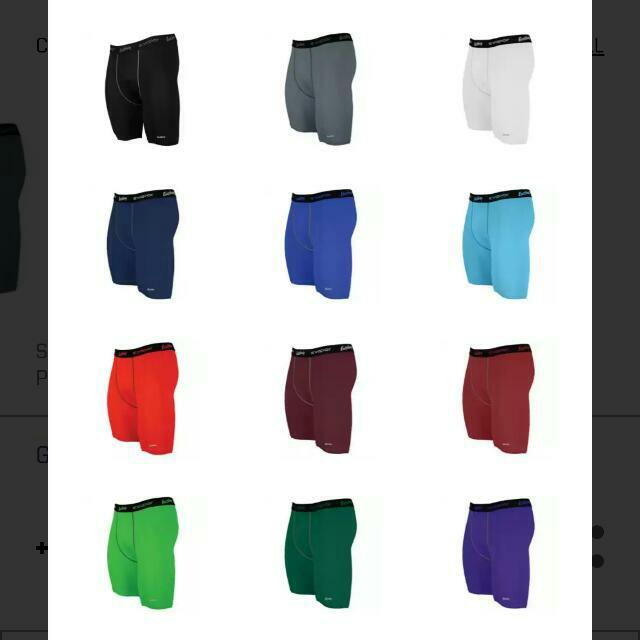The height and width of the screenshot is (640, 640).
Task: Choose the royal blue shorts option
Action: click(x=320, y=245)
